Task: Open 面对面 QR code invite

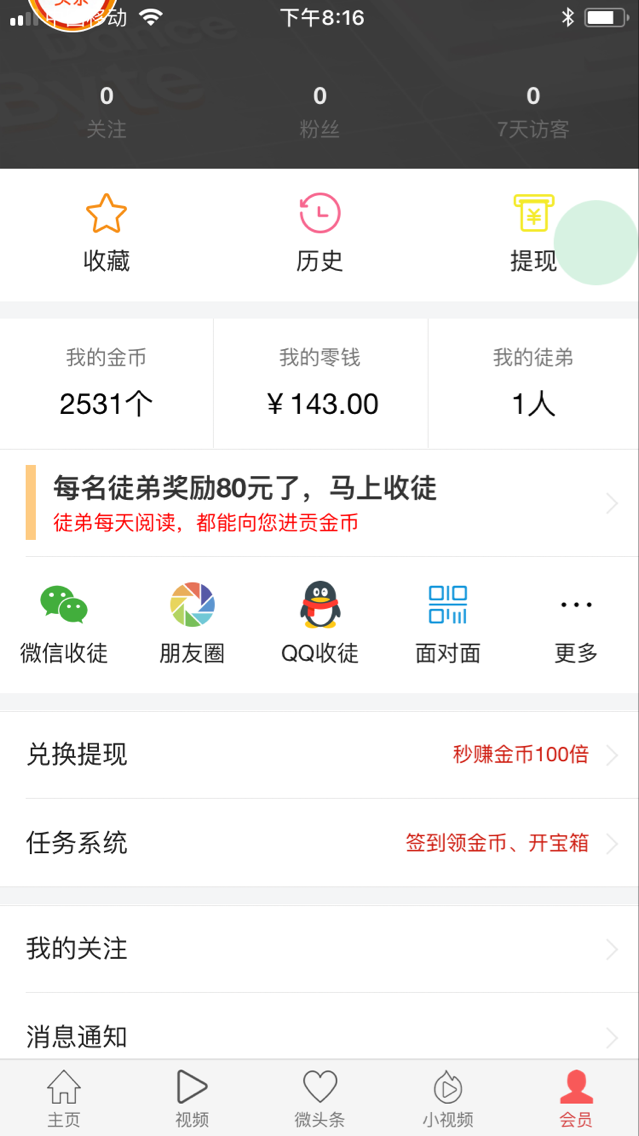Action: coord(448,623)
